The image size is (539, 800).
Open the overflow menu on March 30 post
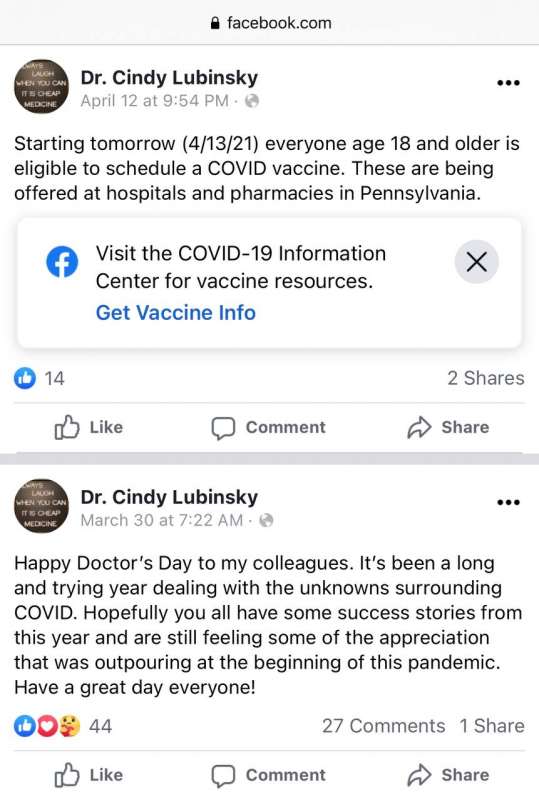point(508,502)
